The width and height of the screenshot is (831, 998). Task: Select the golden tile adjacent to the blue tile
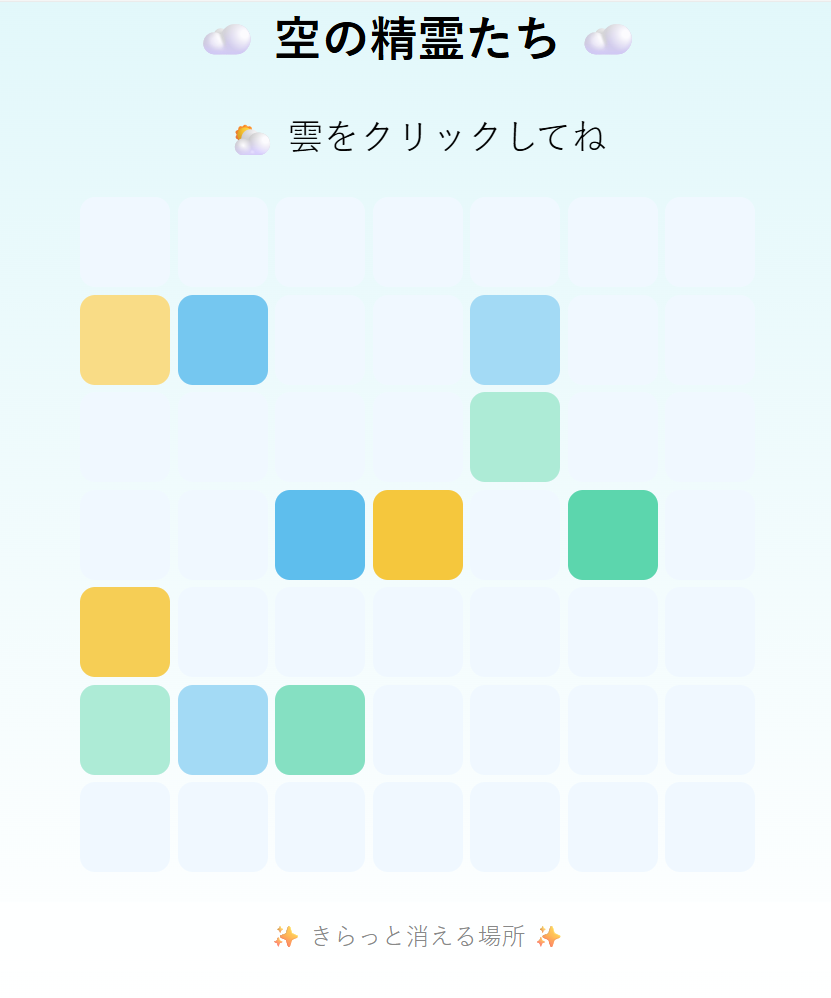[418, 535]
